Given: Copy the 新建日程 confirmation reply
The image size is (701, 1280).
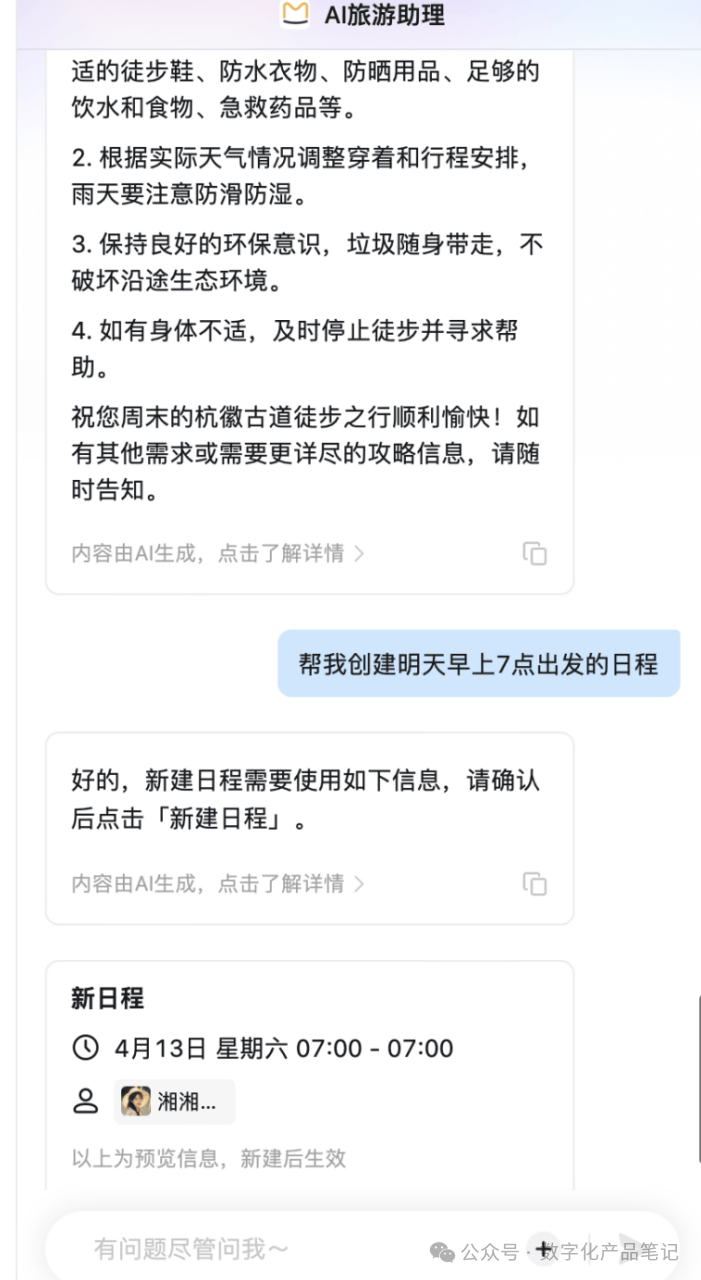Looking at the screenshot, I should click(x=535, y=883).
